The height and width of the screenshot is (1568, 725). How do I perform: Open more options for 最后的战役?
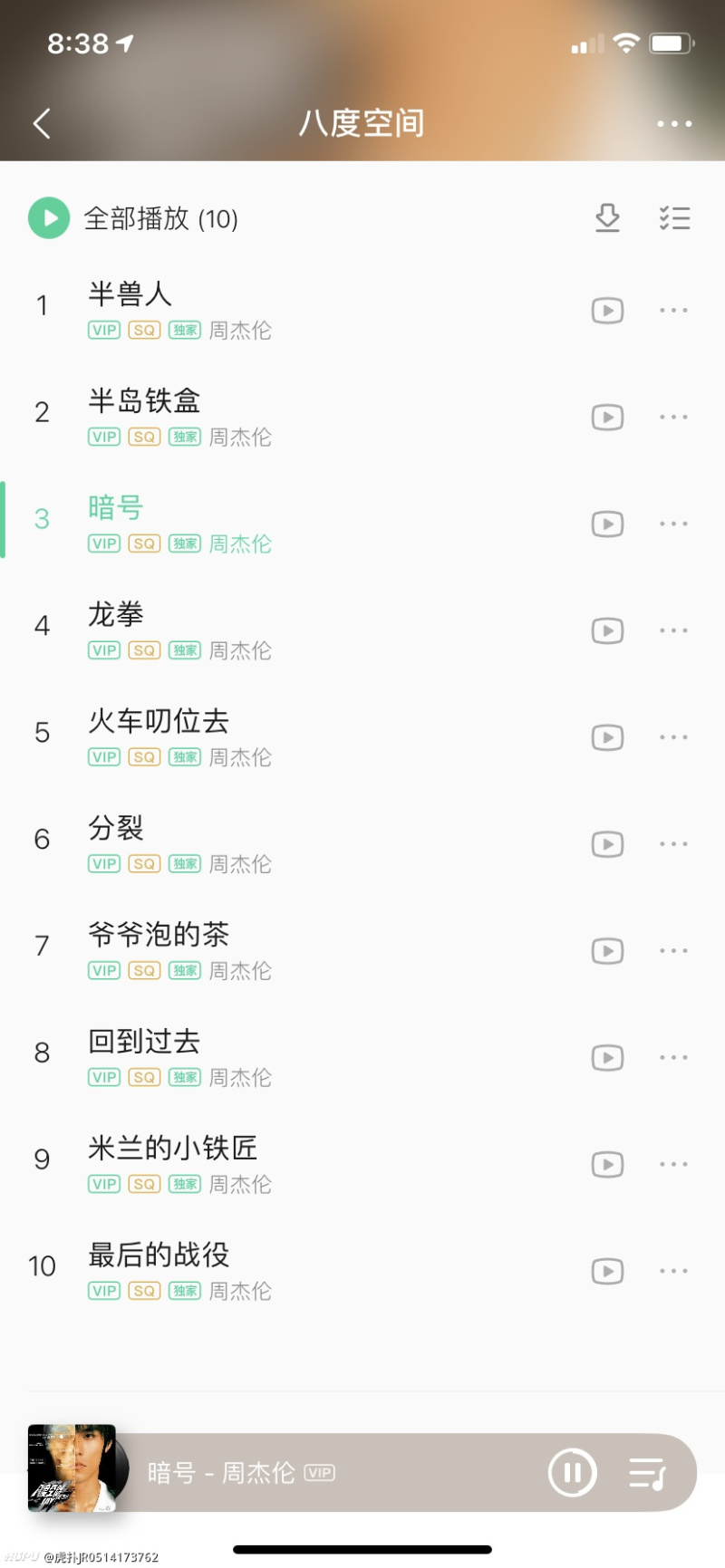pos(674,1271)
